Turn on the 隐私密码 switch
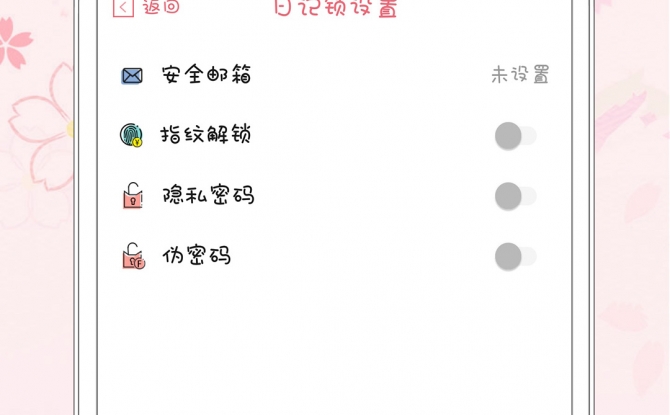The height and width of the screenshot is (415, 670). [x=515, y=196]
